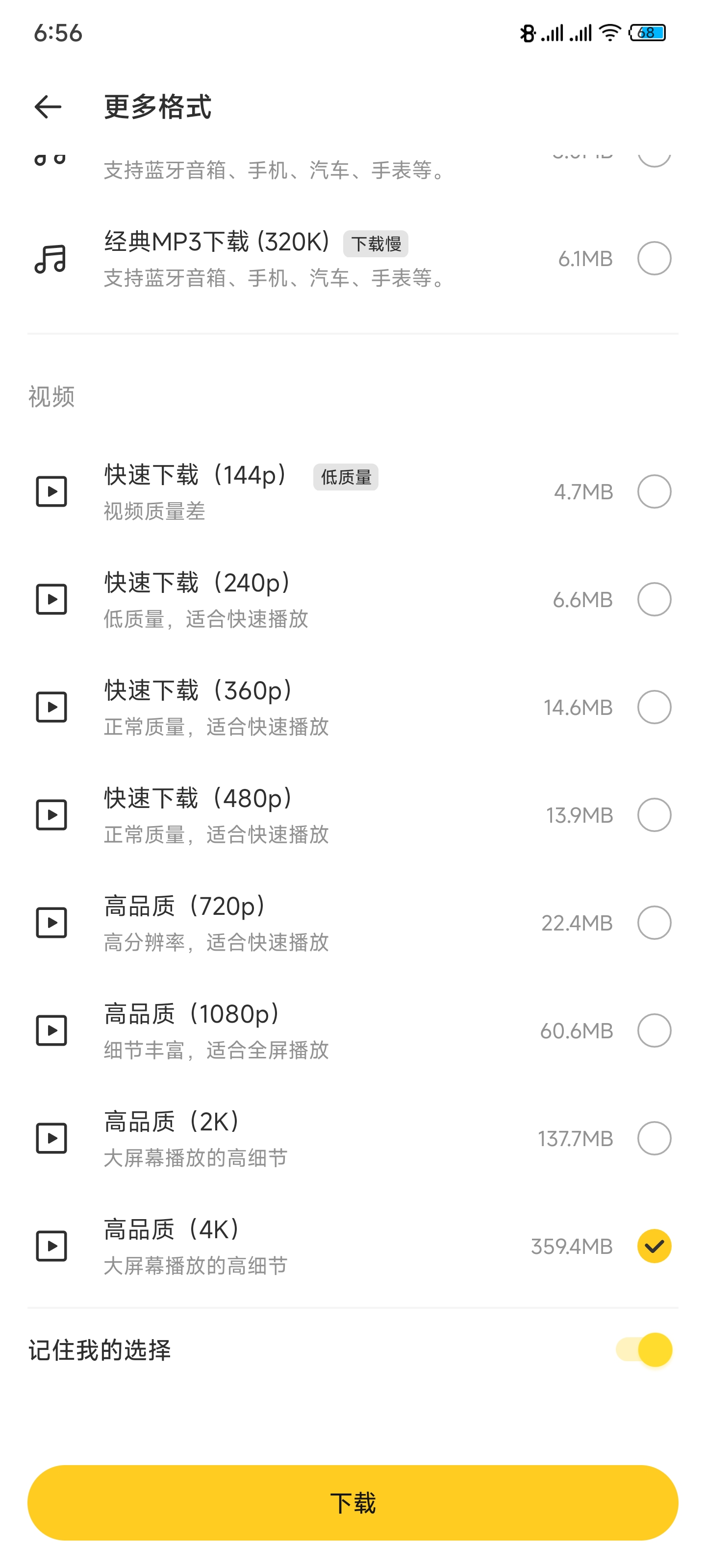Tap the checked 高品质 (4K) option
Image resolution: width=706 pixels, height=1568 pixels.
coord(654,1246)
